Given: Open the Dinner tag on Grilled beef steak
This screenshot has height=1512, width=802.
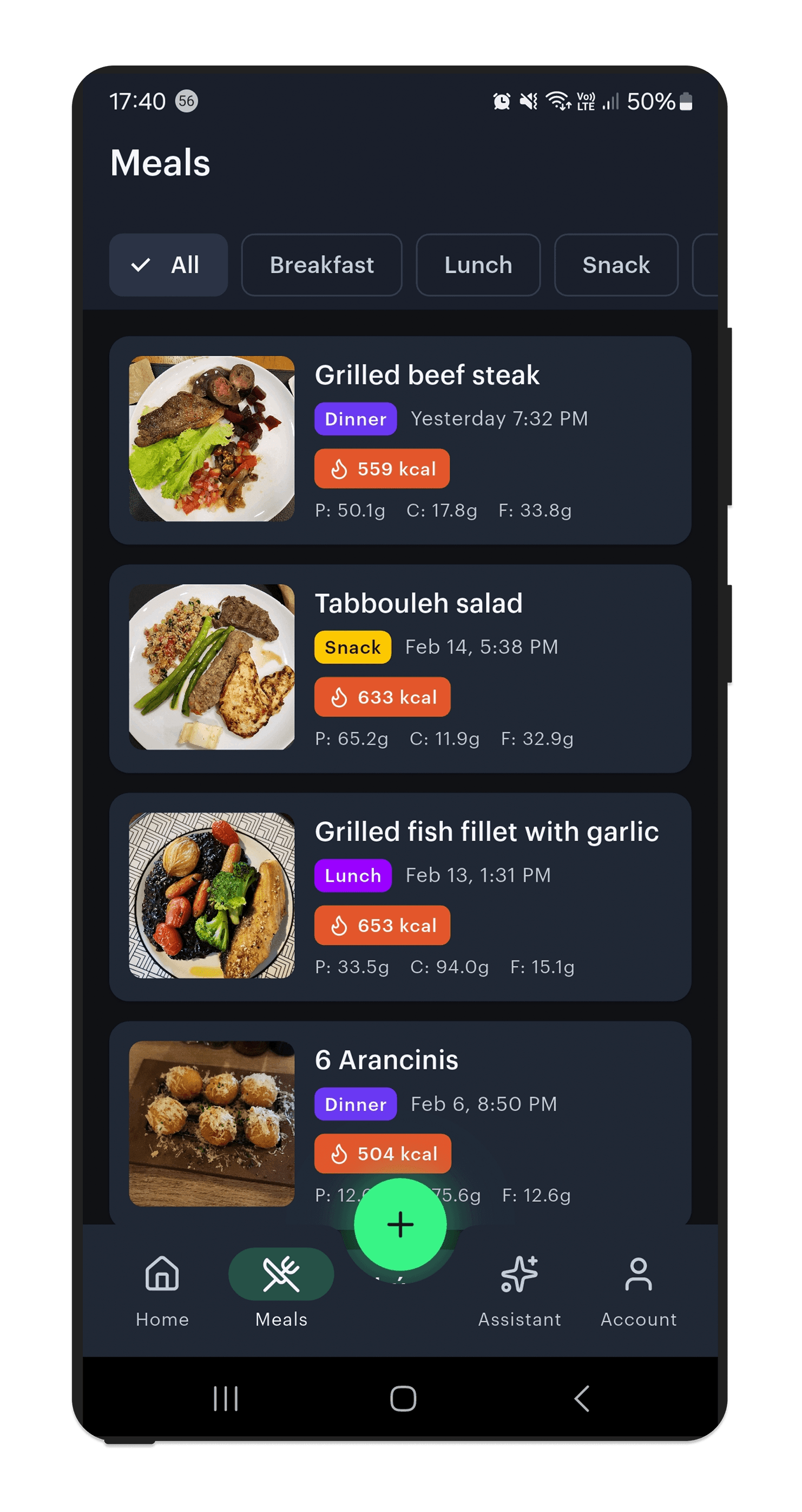Looking at the screenshot, I should point(355,418).
